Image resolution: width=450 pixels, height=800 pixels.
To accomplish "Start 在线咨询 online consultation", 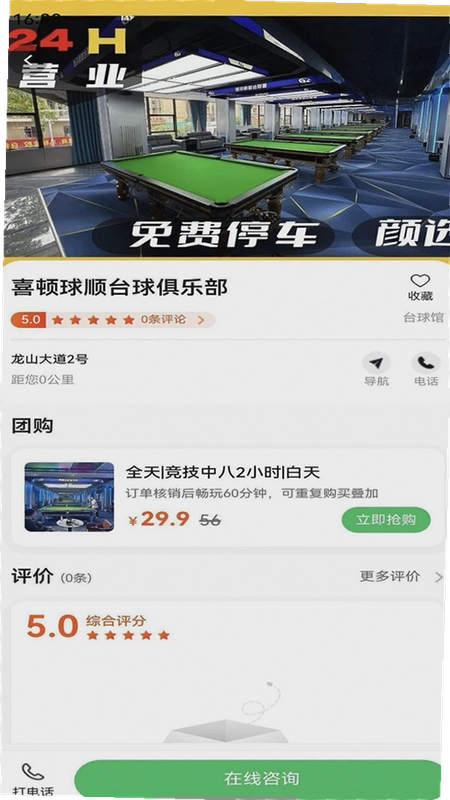I will pos(261,779).
